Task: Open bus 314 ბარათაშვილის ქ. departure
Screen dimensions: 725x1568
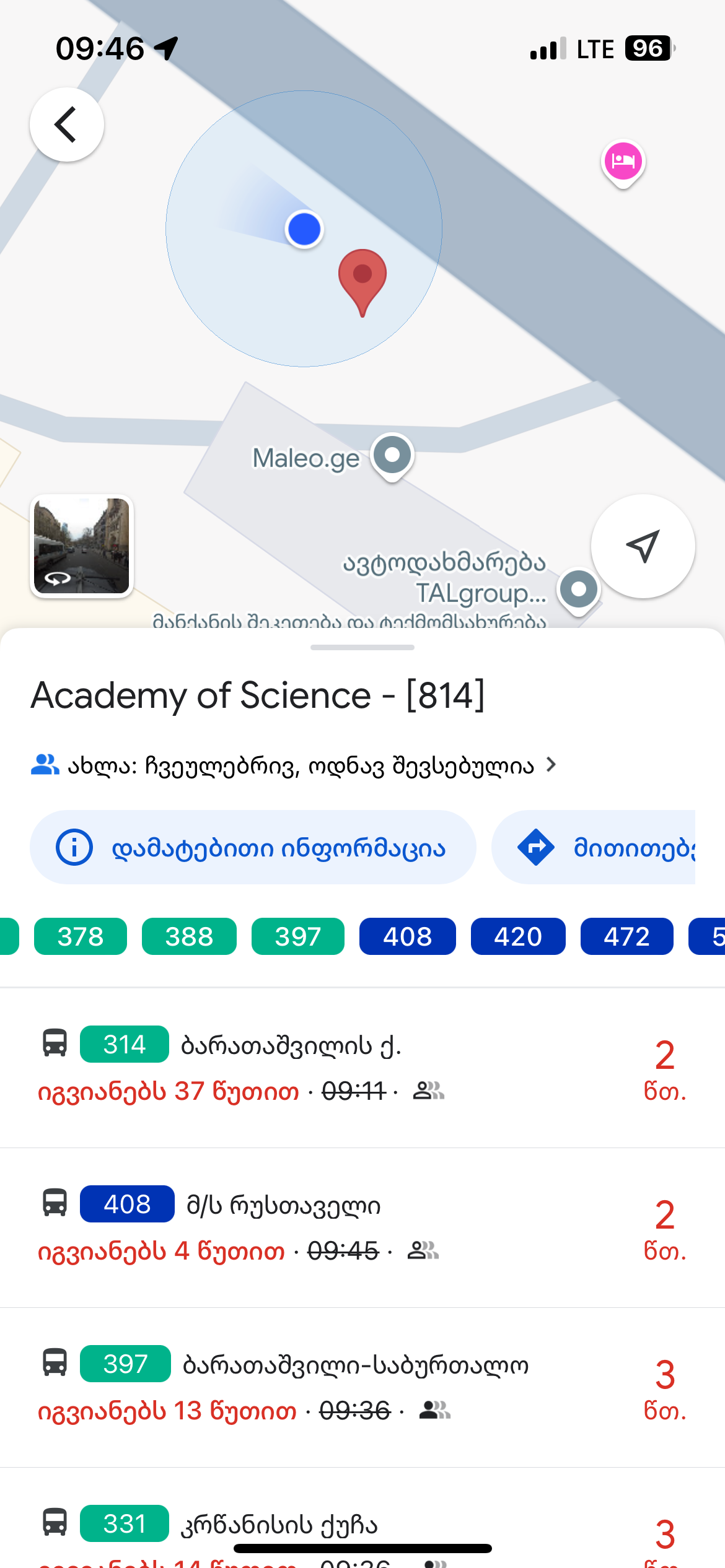Action: pyautogui.click(x=362, y=1066)
